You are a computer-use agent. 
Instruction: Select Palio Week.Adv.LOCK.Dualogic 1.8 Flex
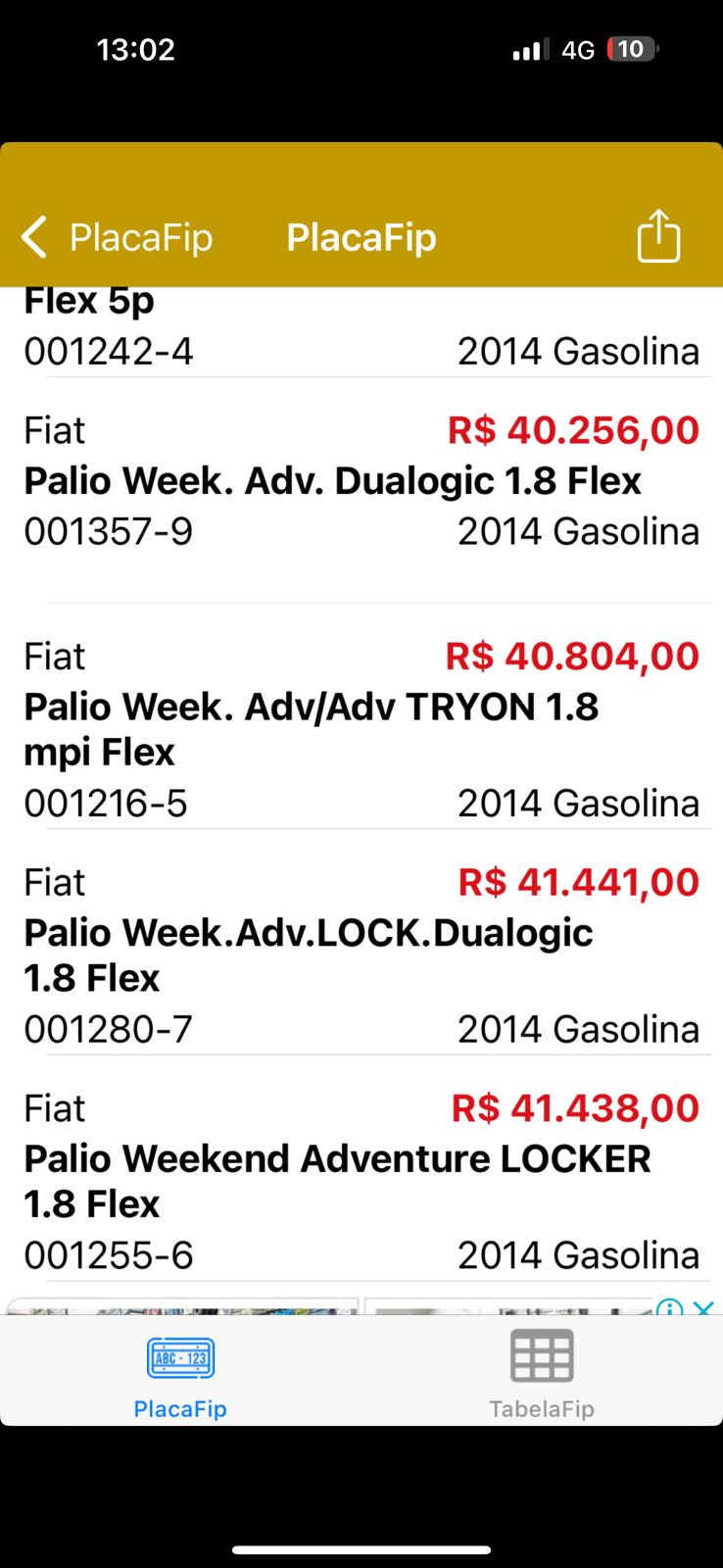pos(309,955)
